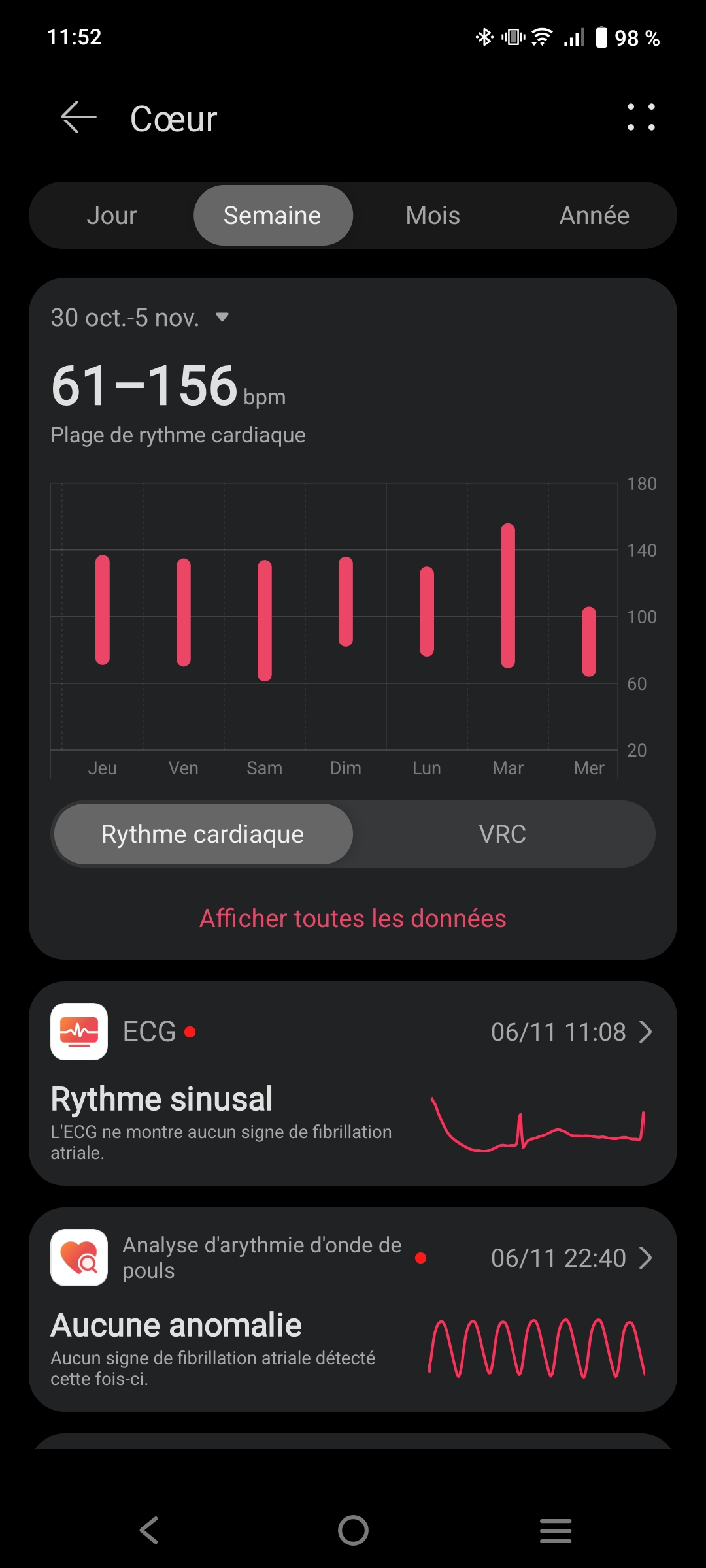Open recent apps from the navigation bar
Image resolution: width=706 pixels, height=1568 pixels.
point(556,1530)
